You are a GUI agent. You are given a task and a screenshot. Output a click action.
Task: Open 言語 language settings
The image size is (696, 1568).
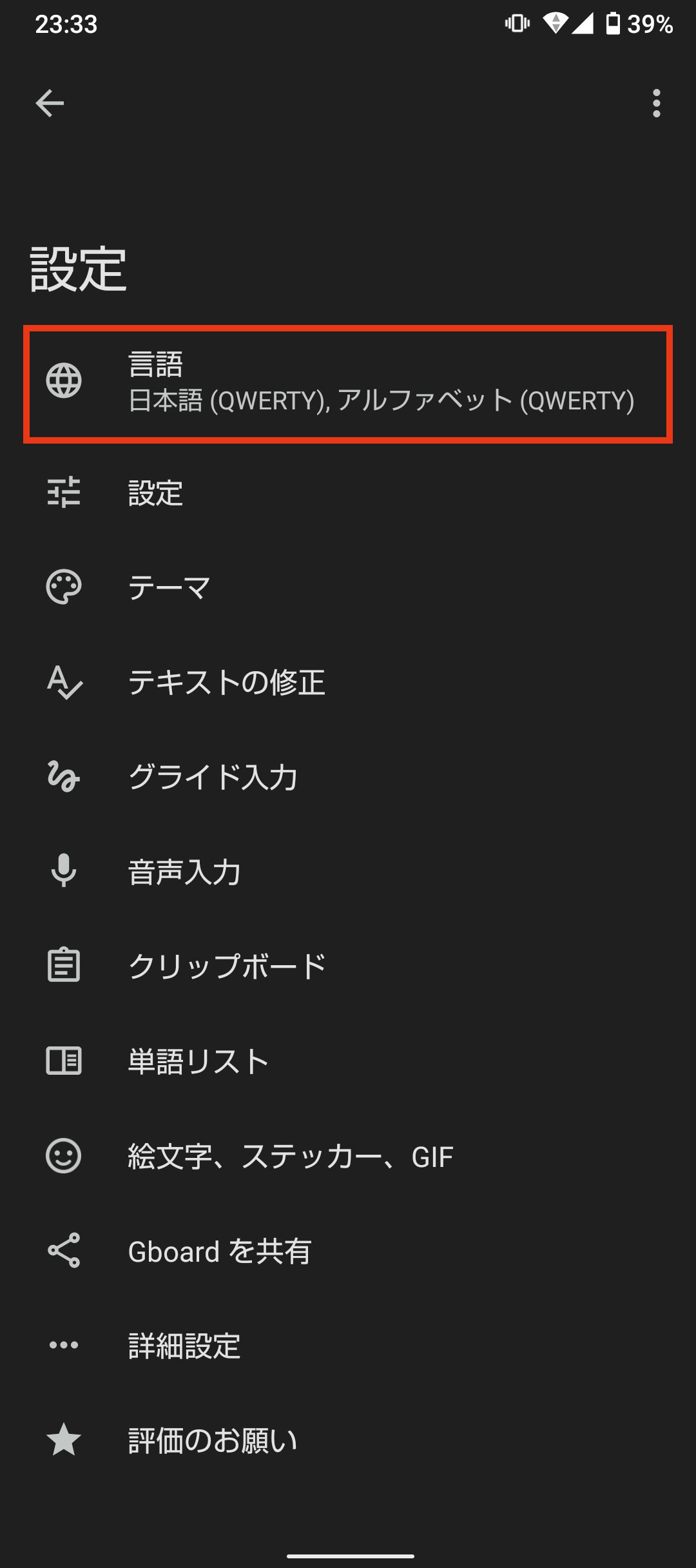pyautogui.click(x=348, y=384)
